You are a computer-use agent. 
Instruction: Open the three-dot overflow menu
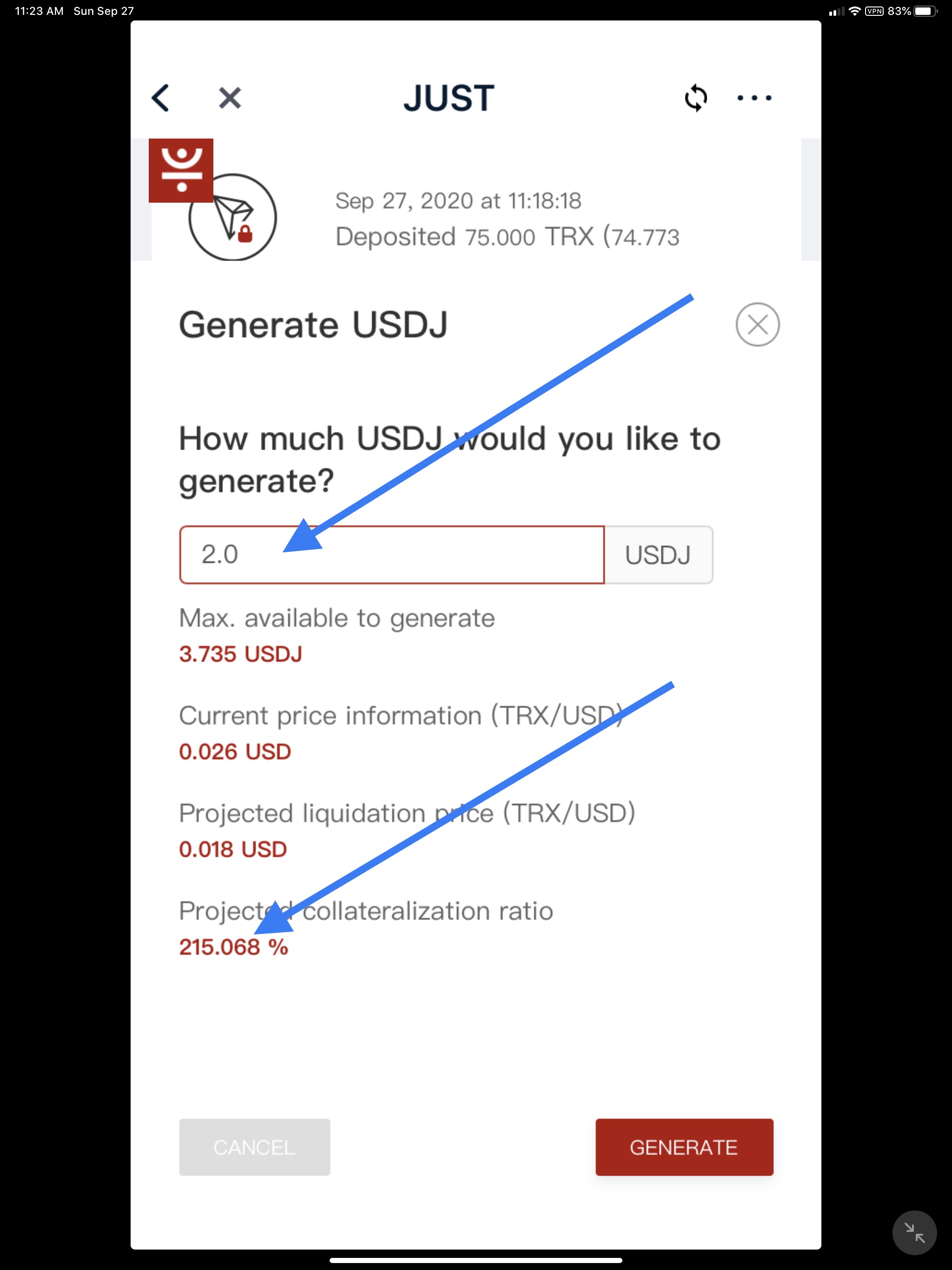coord(754,98)
